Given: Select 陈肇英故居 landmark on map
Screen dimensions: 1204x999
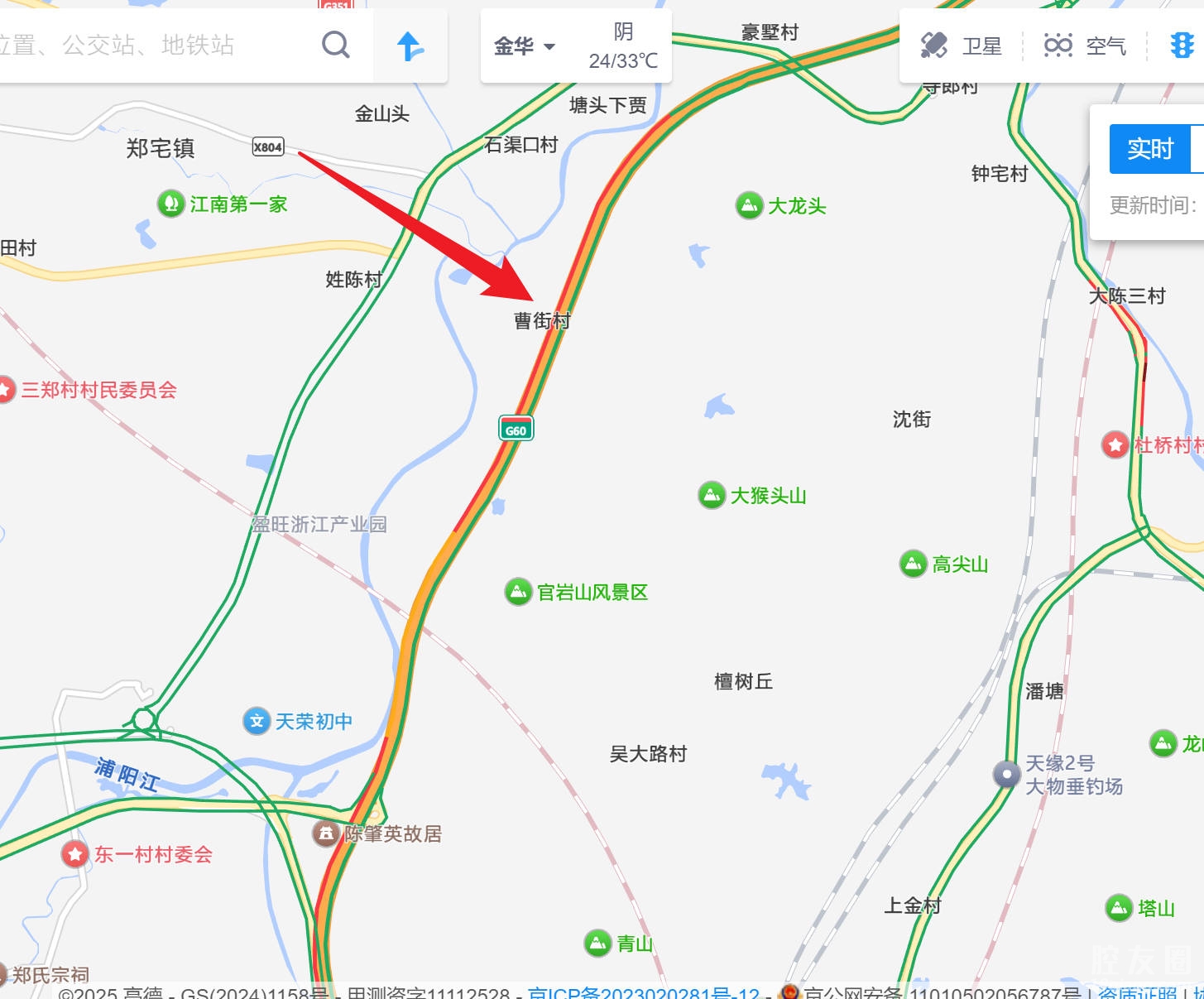Looking at the screenshot, I should click(326, 833).
